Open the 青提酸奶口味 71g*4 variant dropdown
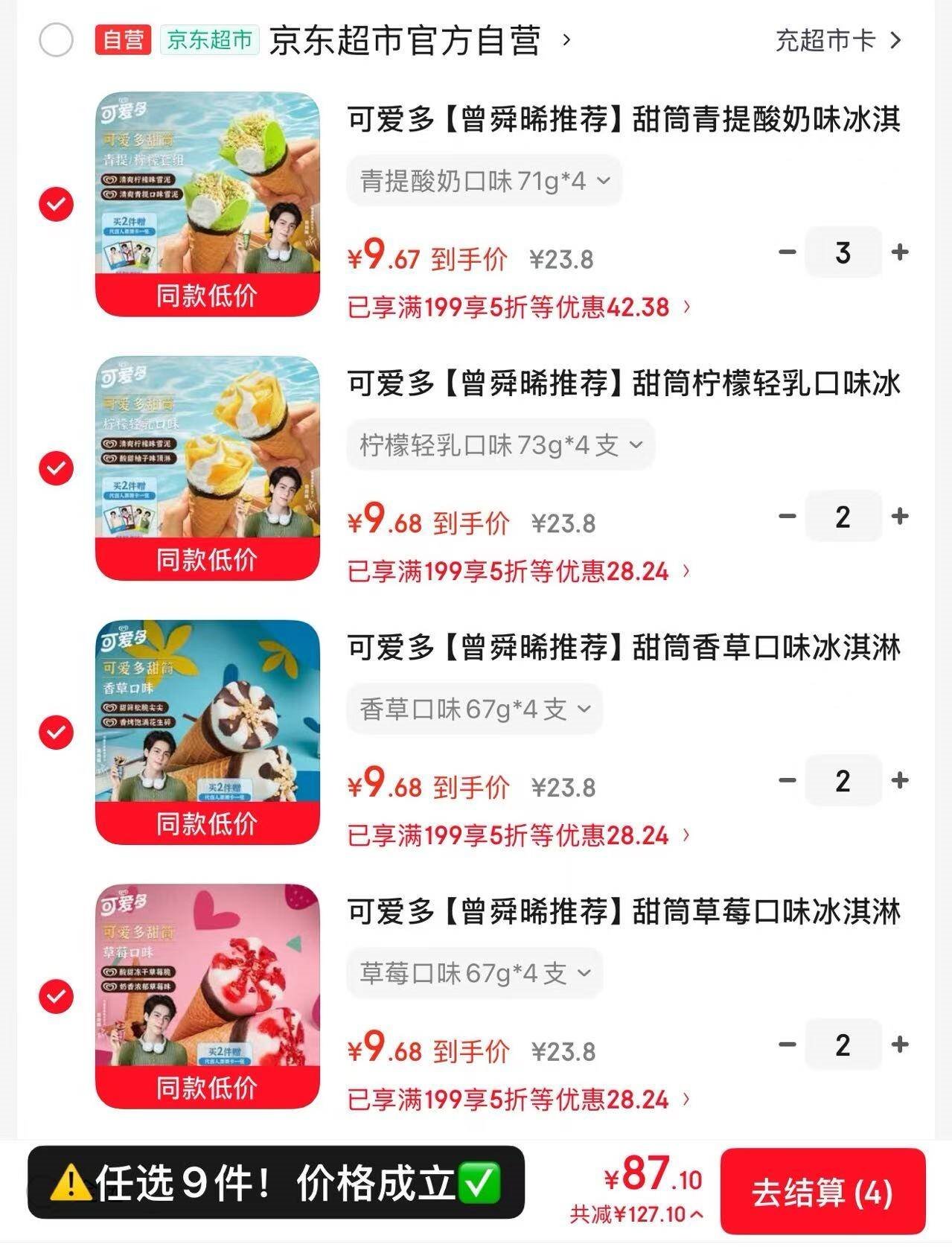This screenshot has width=952, height=1247. 484,181
